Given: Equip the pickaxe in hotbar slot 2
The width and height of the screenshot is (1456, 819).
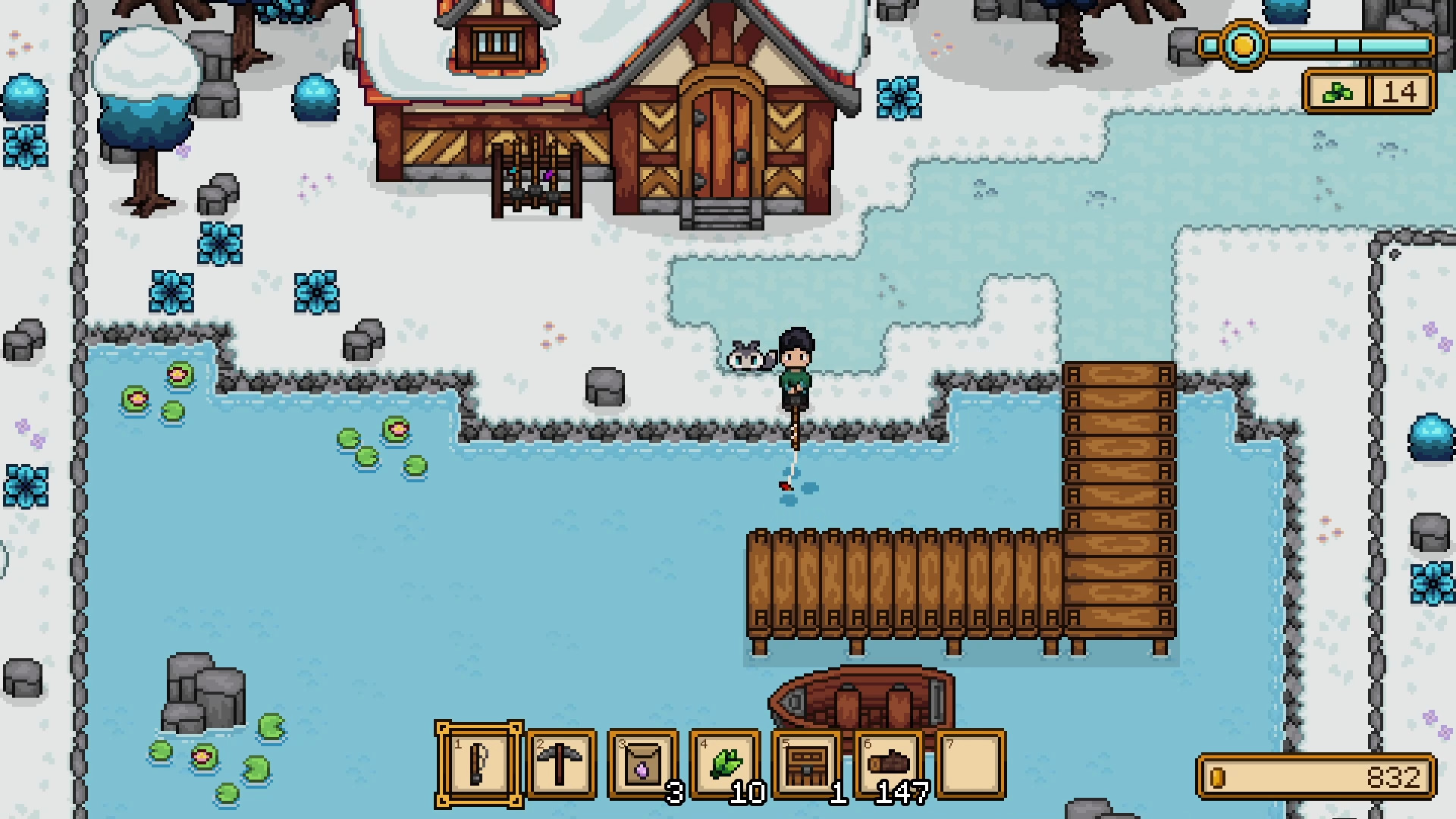Looking at the screenshot, I should [561, 764].
